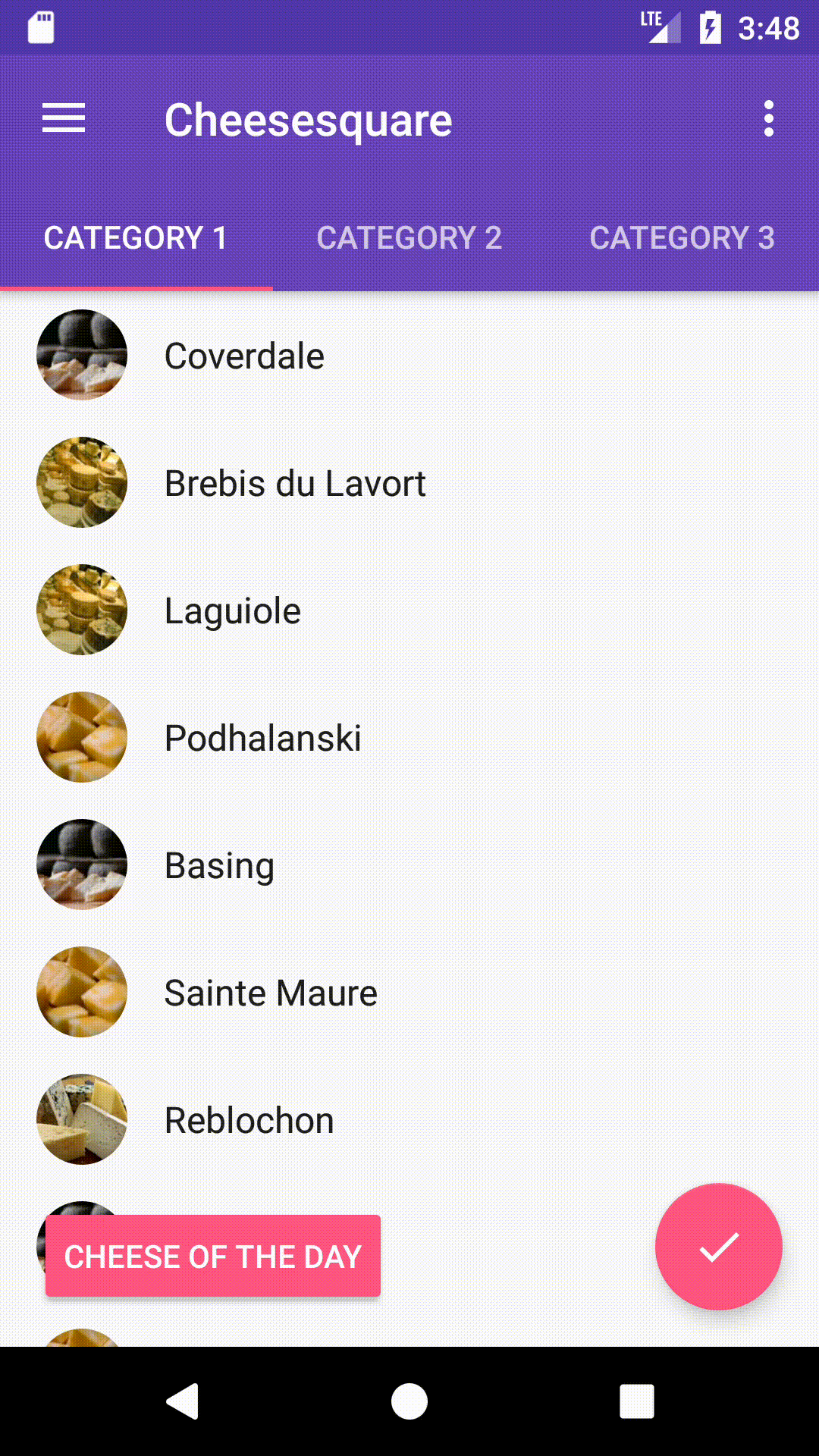The image size is (819, 1456).
Task: Open recent apps from navigation bar
Action: click(x=637, y=1401)
